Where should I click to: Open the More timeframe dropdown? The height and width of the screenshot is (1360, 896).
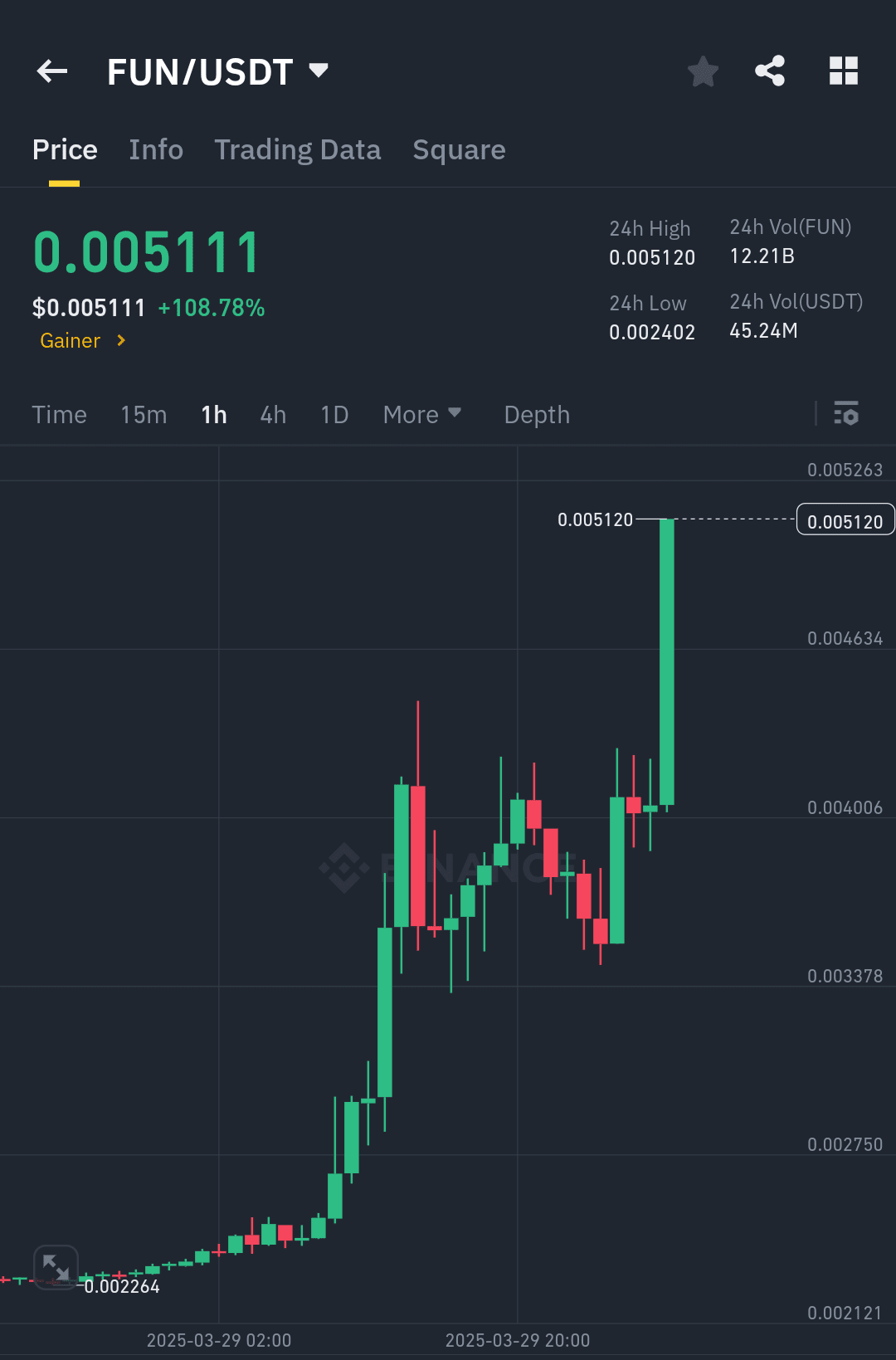click(x=422, y=414)
